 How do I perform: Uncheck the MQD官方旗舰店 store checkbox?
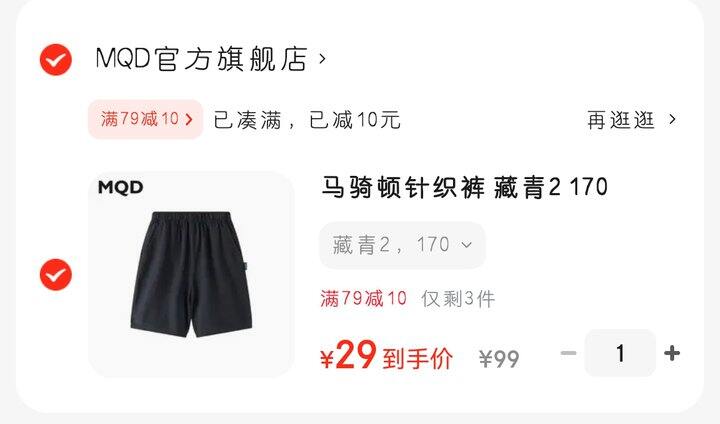tap(55, 60)
